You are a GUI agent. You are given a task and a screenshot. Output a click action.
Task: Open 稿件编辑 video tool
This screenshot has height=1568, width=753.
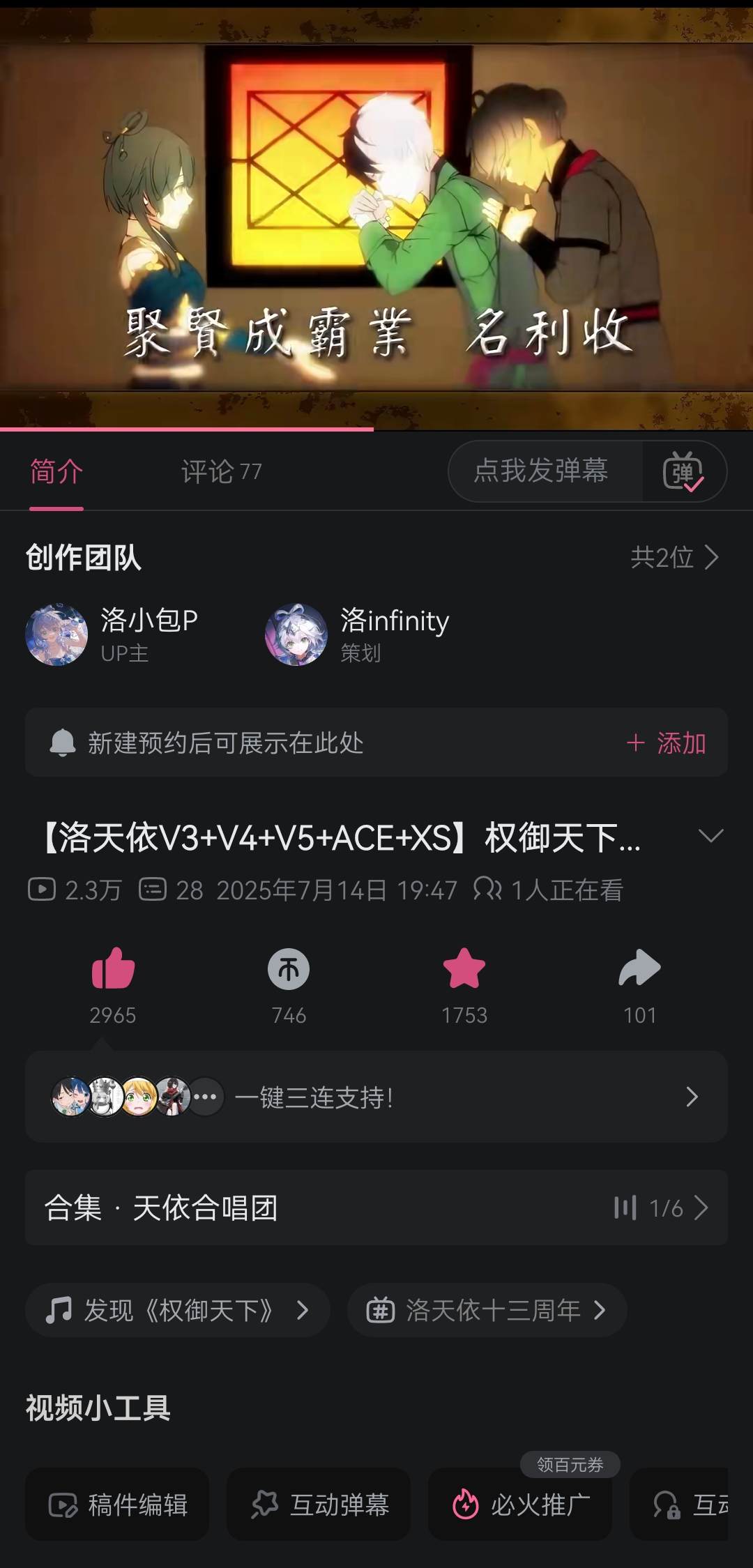(x=117, y=1504)
